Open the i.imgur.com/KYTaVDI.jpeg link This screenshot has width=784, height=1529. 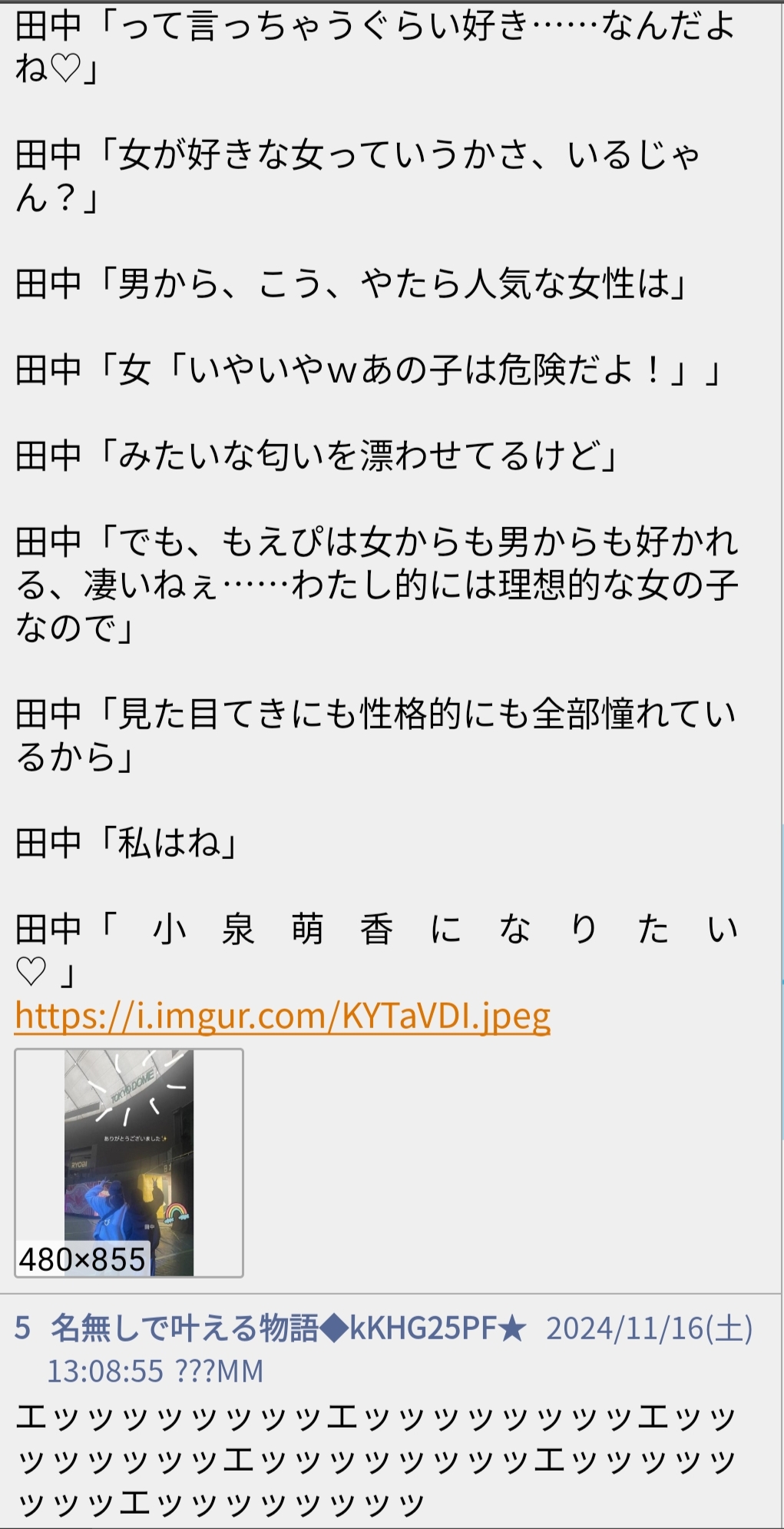coord(283,1016)
